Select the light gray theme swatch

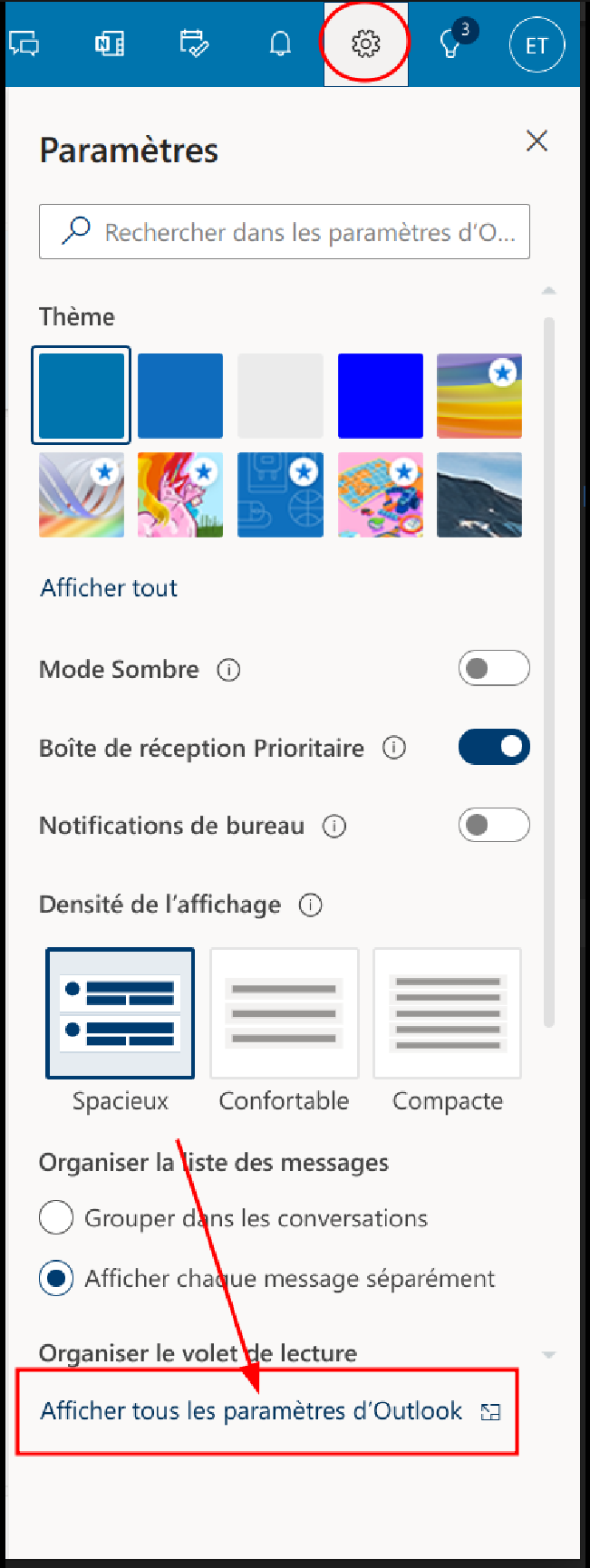(280, 396)
